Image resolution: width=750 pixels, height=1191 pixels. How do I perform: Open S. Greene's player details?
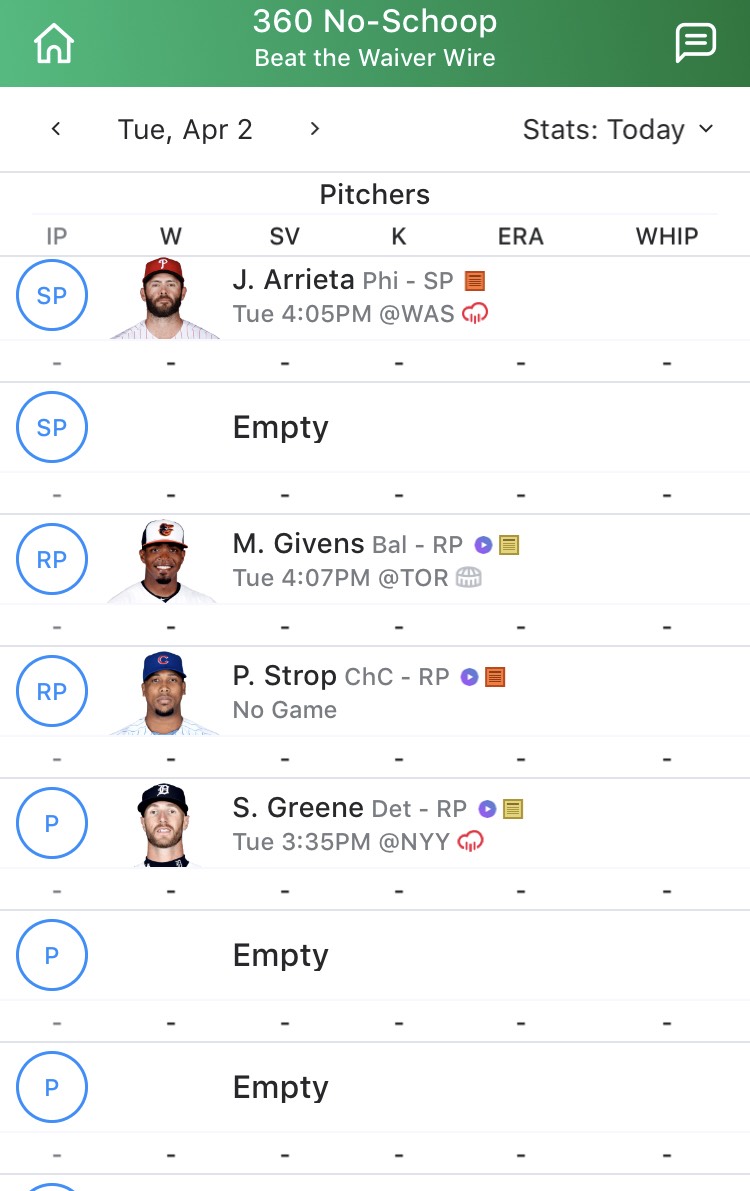click(298, 807)
